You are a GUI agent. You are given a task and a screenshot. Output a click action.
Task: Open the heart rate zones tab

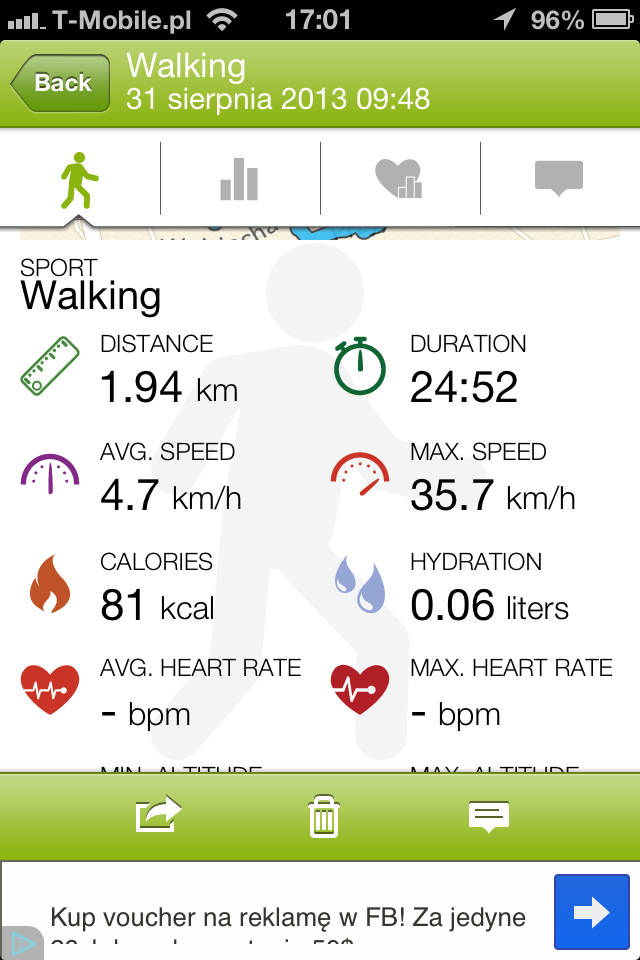pos(399,180)
